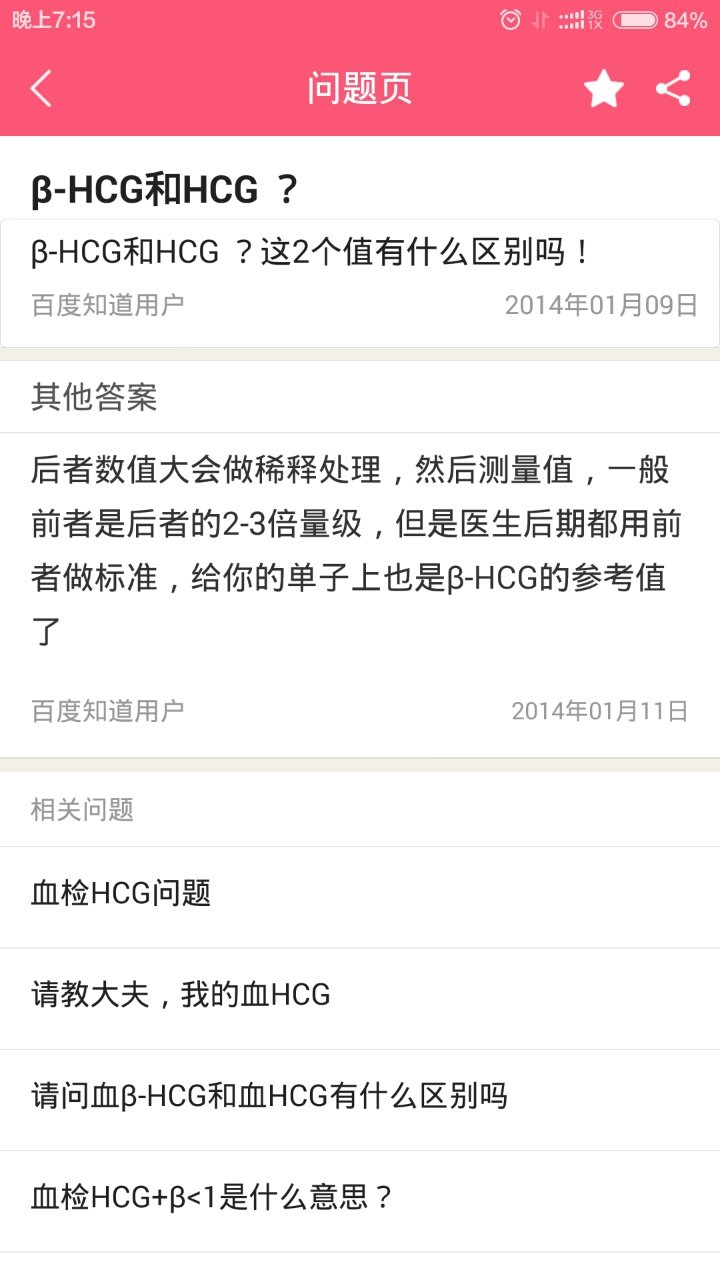Open related question 请教大夫，我的血HCG

[360, 996]
